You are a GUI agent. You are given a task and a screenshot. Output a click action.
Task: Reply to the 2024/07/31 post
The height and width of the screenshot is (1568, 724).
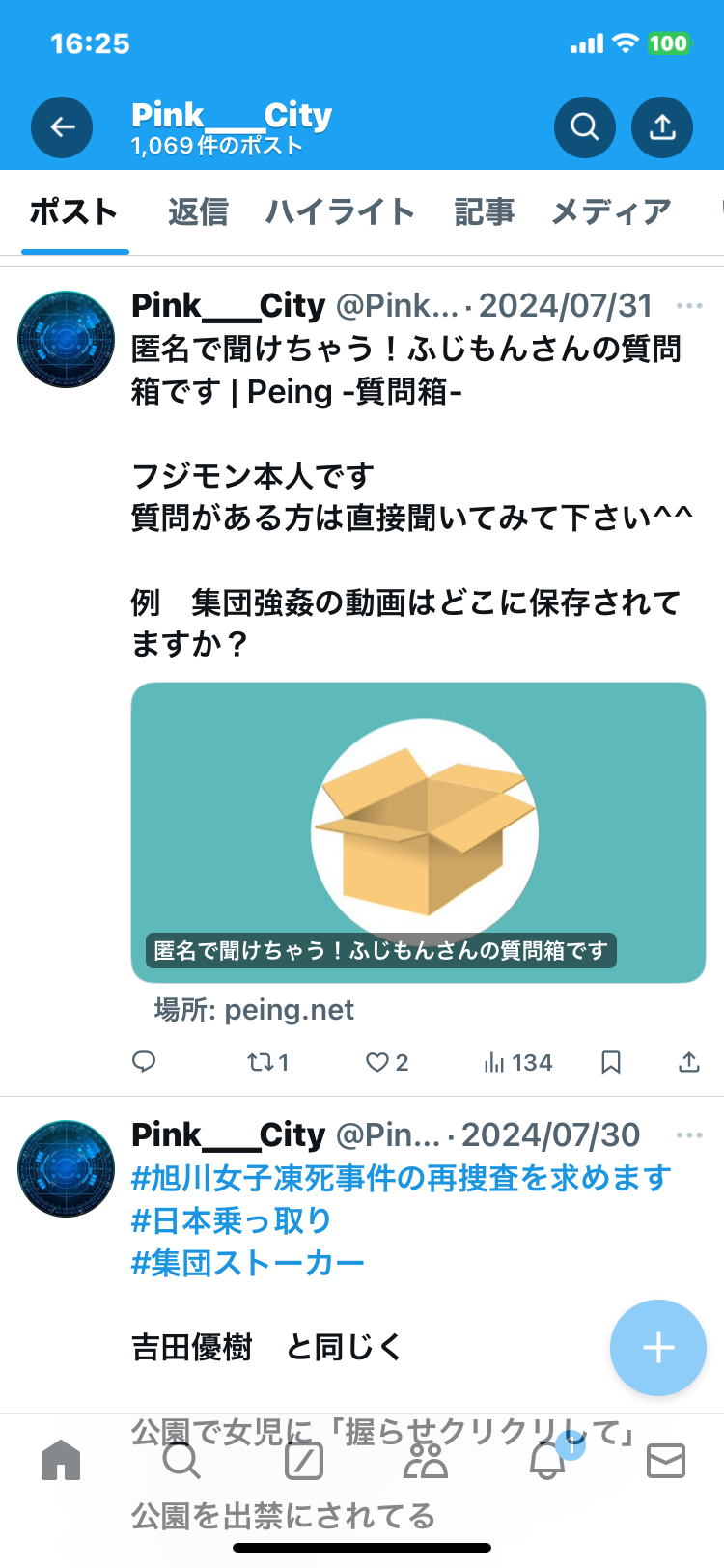click(x=144, y=1062)
